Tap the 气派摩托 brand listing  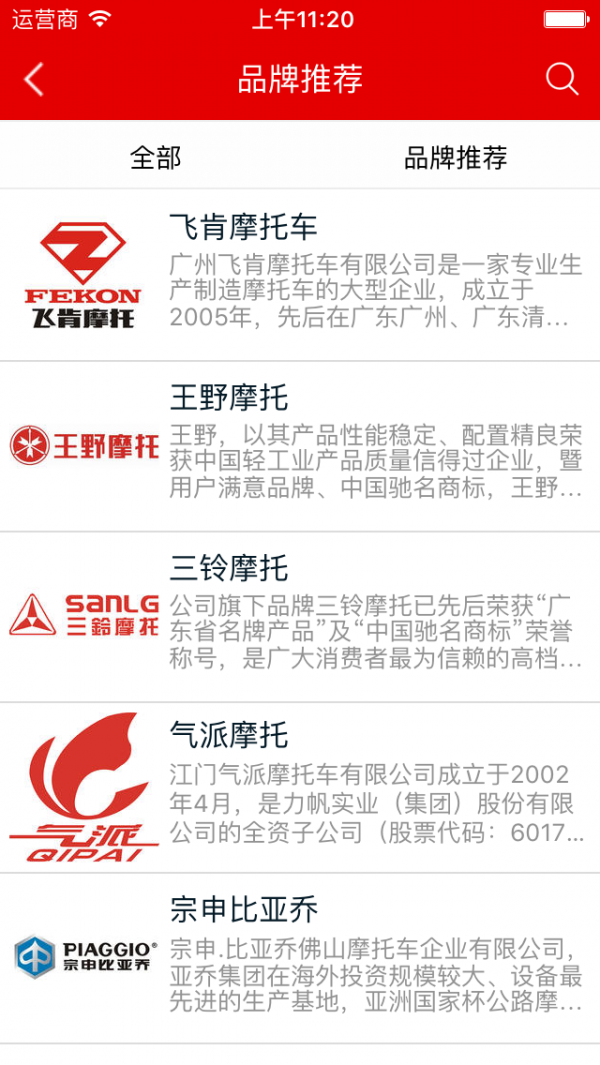point(300,787)
